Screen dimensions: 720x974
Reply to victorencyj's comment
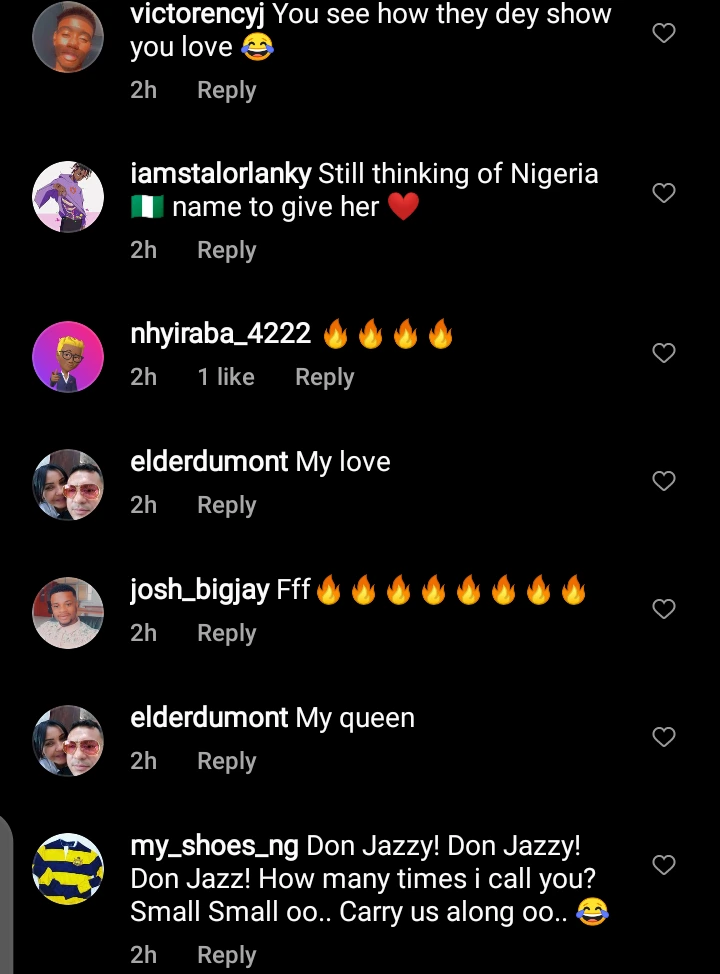tap(226, 90)
